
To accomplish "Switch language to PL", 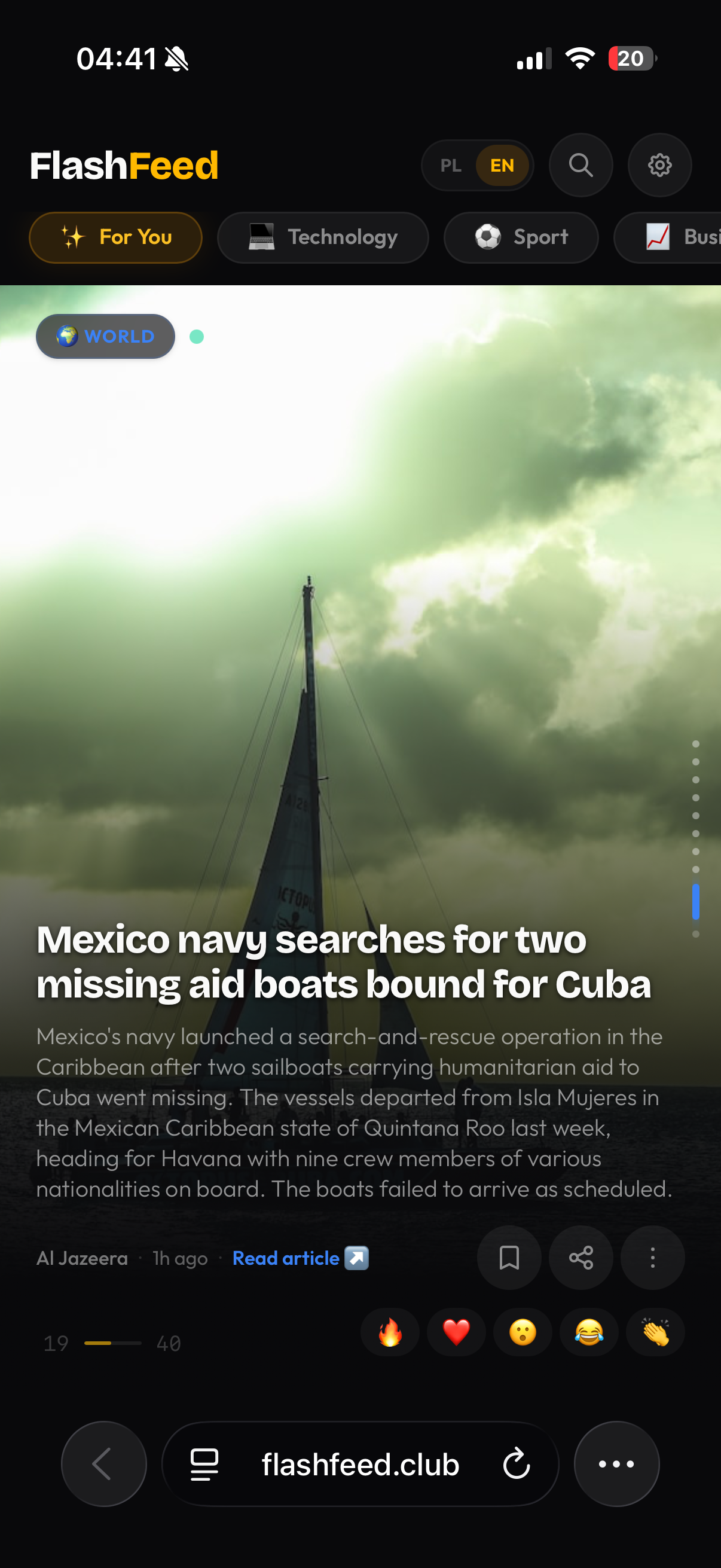I will (451, 166).
